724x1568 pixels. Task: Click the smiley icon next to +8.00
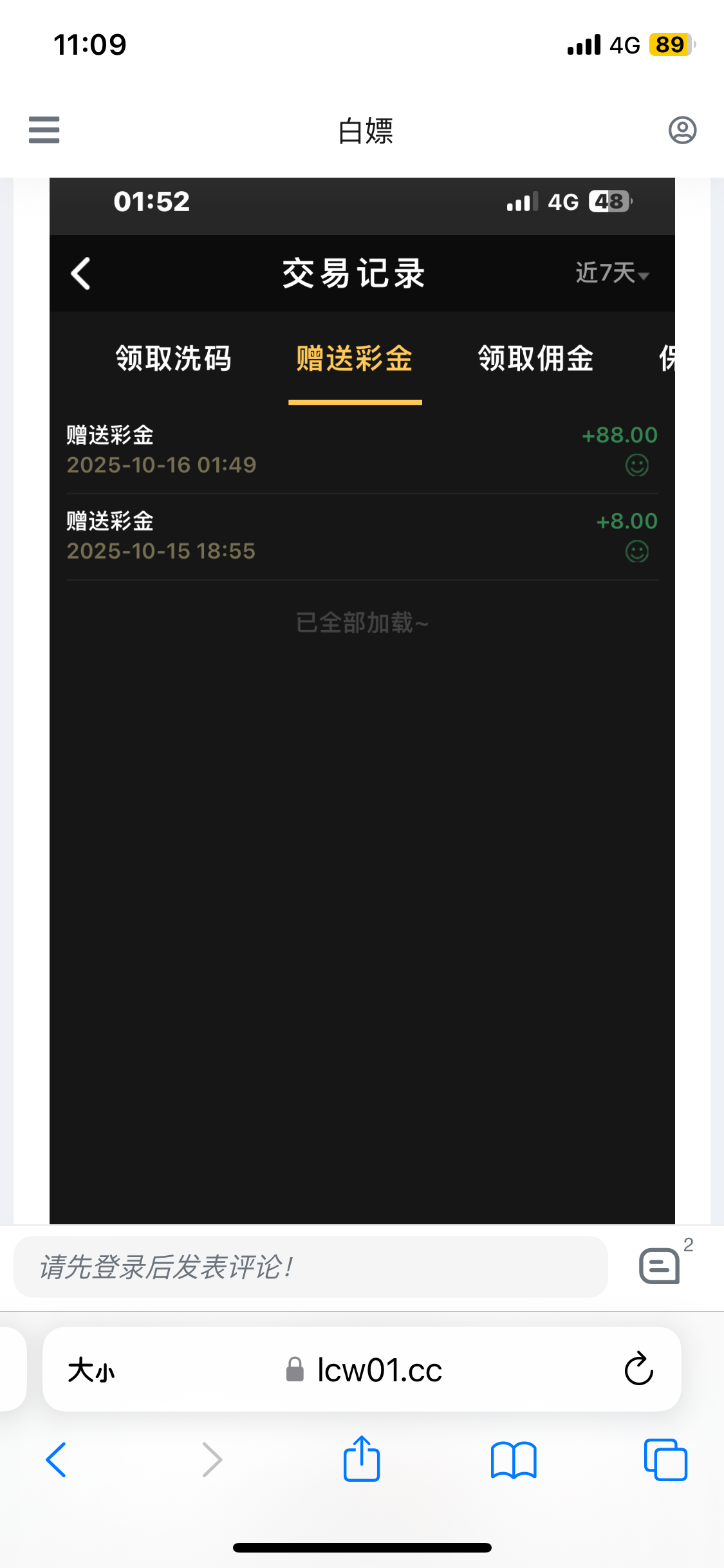637,552
